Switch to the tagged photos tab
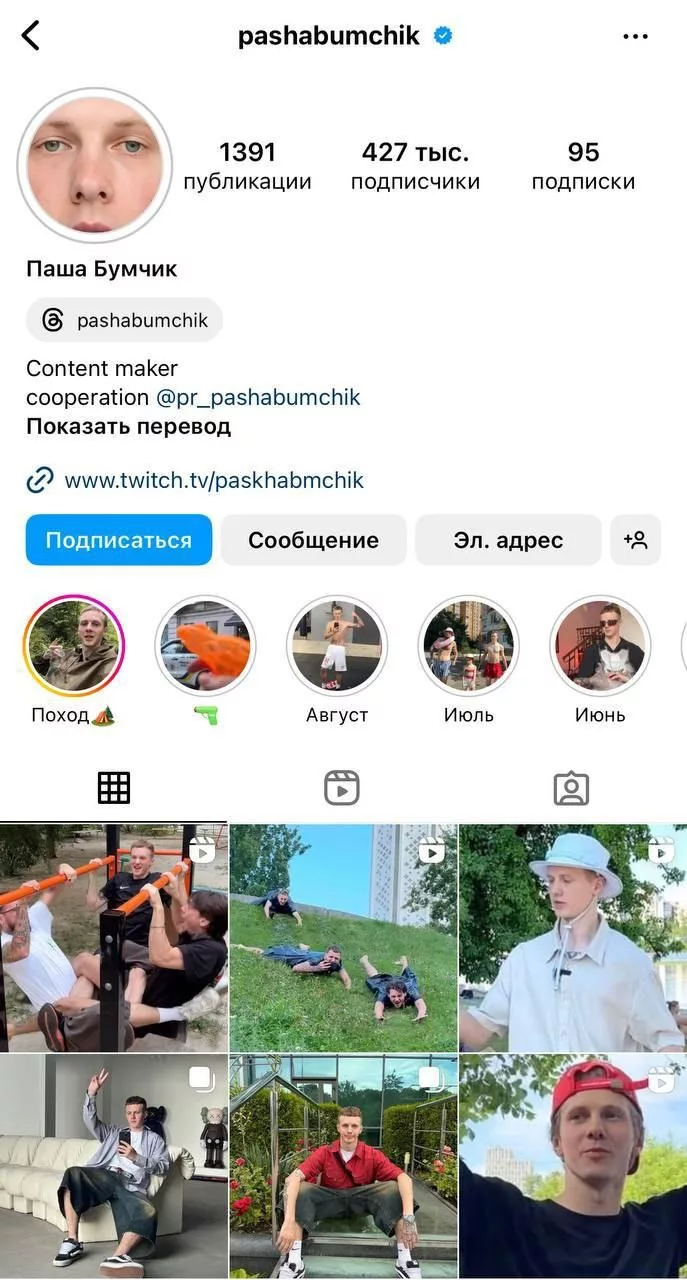This screenshot has height=1280, width=687. pyautogui.click(x=571, y=788)
